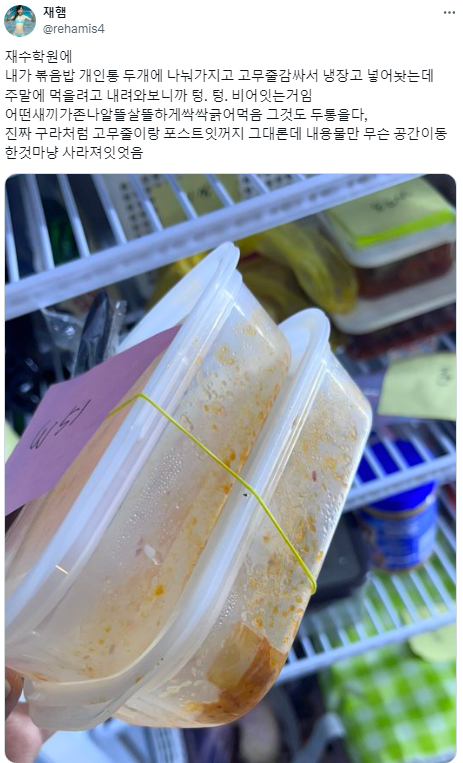Open 재햄's display name link
Viewport: 463px width, 763px height.
point(55,13)
